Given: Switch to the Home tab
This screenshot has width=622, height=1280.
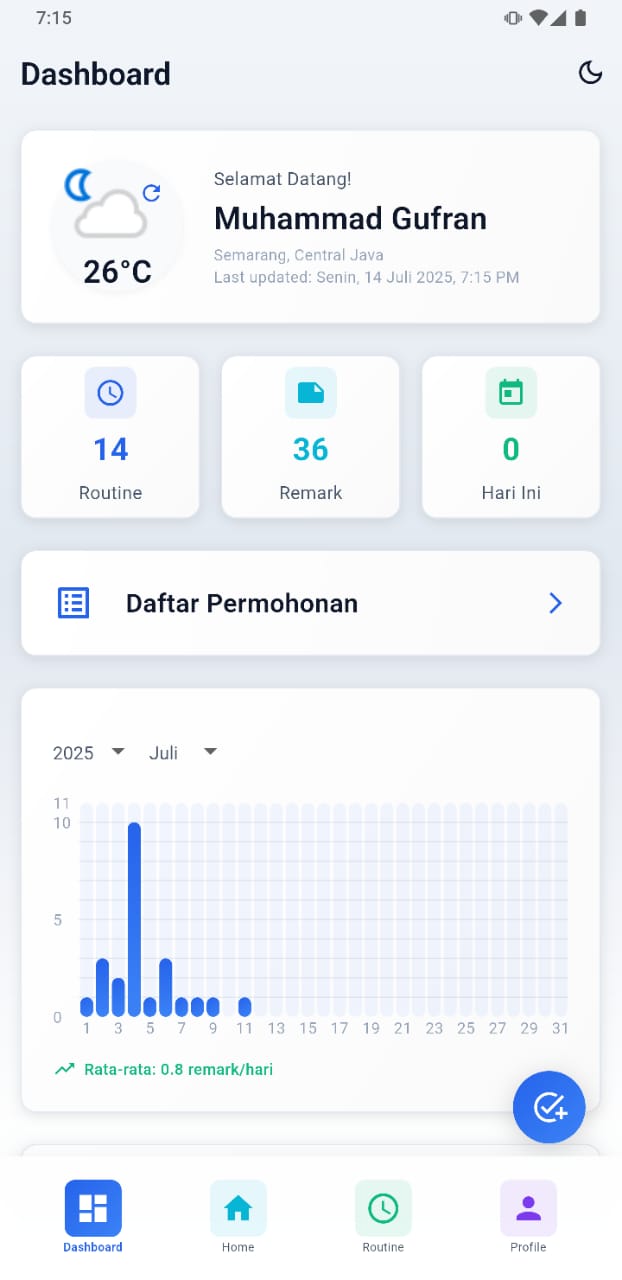Looking at the screenshot, I should click(238, 1216).
